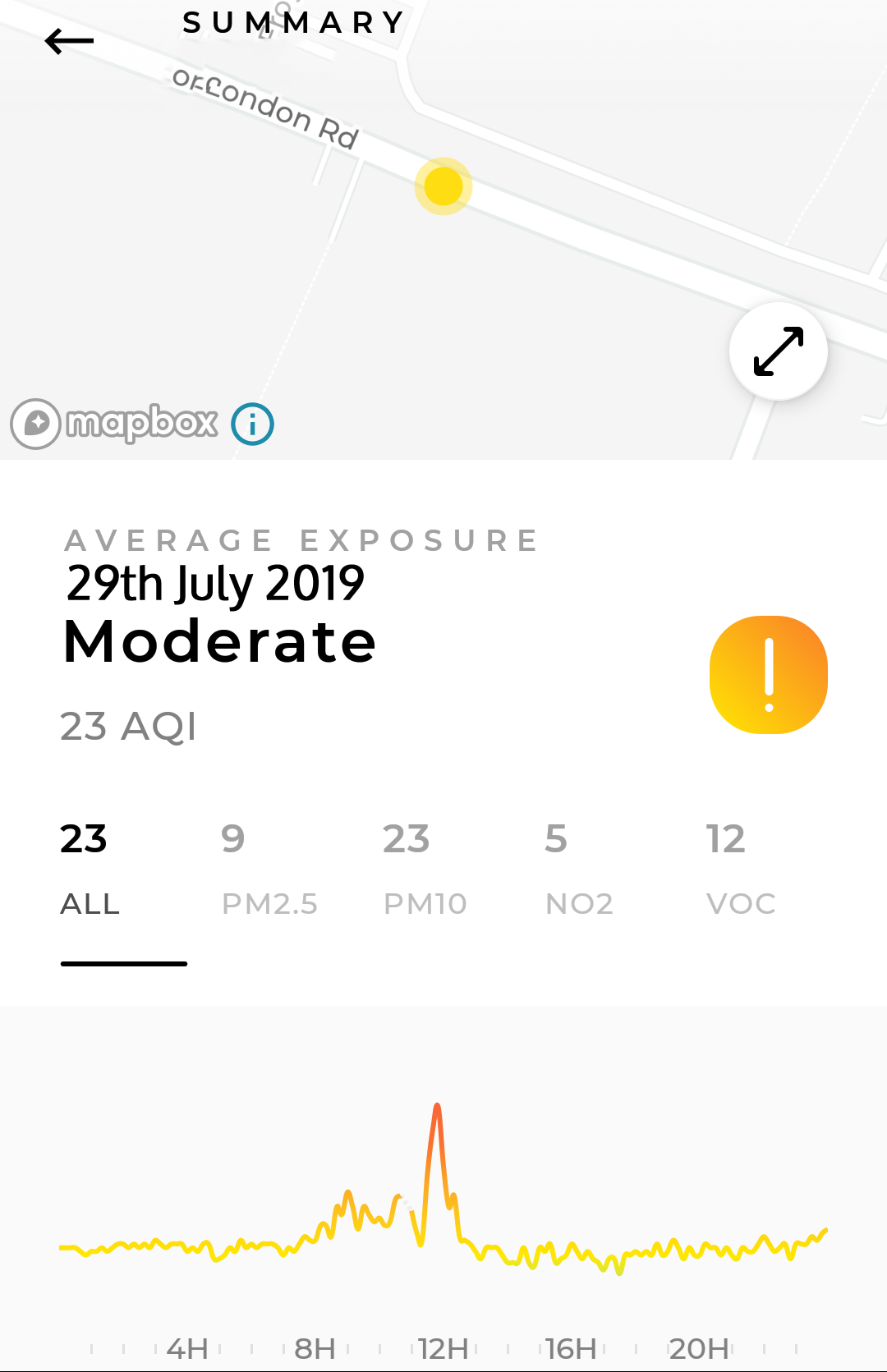Switch to the PM10 tab
Screen dimensions: 887x1372
425,870
